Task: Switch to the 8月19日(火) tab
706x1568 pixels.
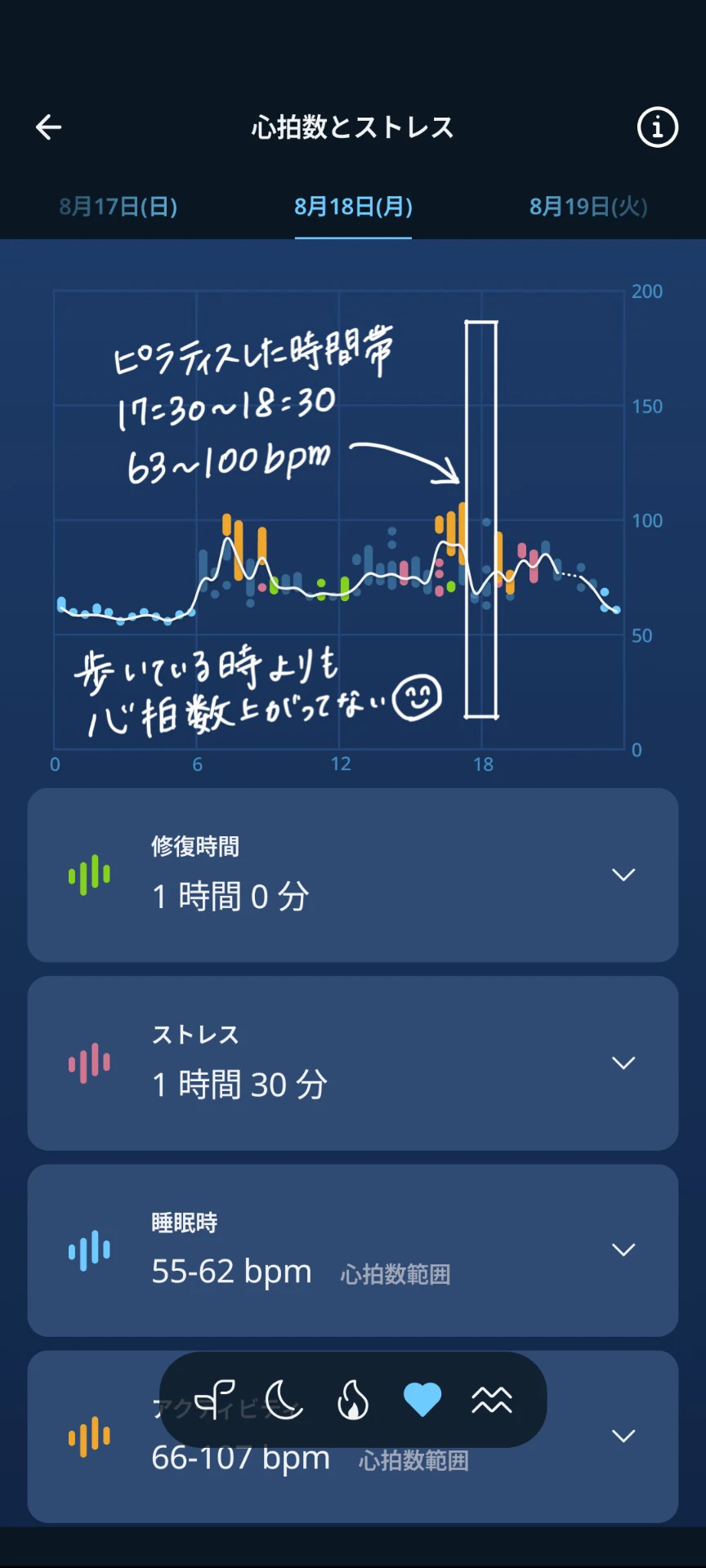Action: (x=588, y=207)
